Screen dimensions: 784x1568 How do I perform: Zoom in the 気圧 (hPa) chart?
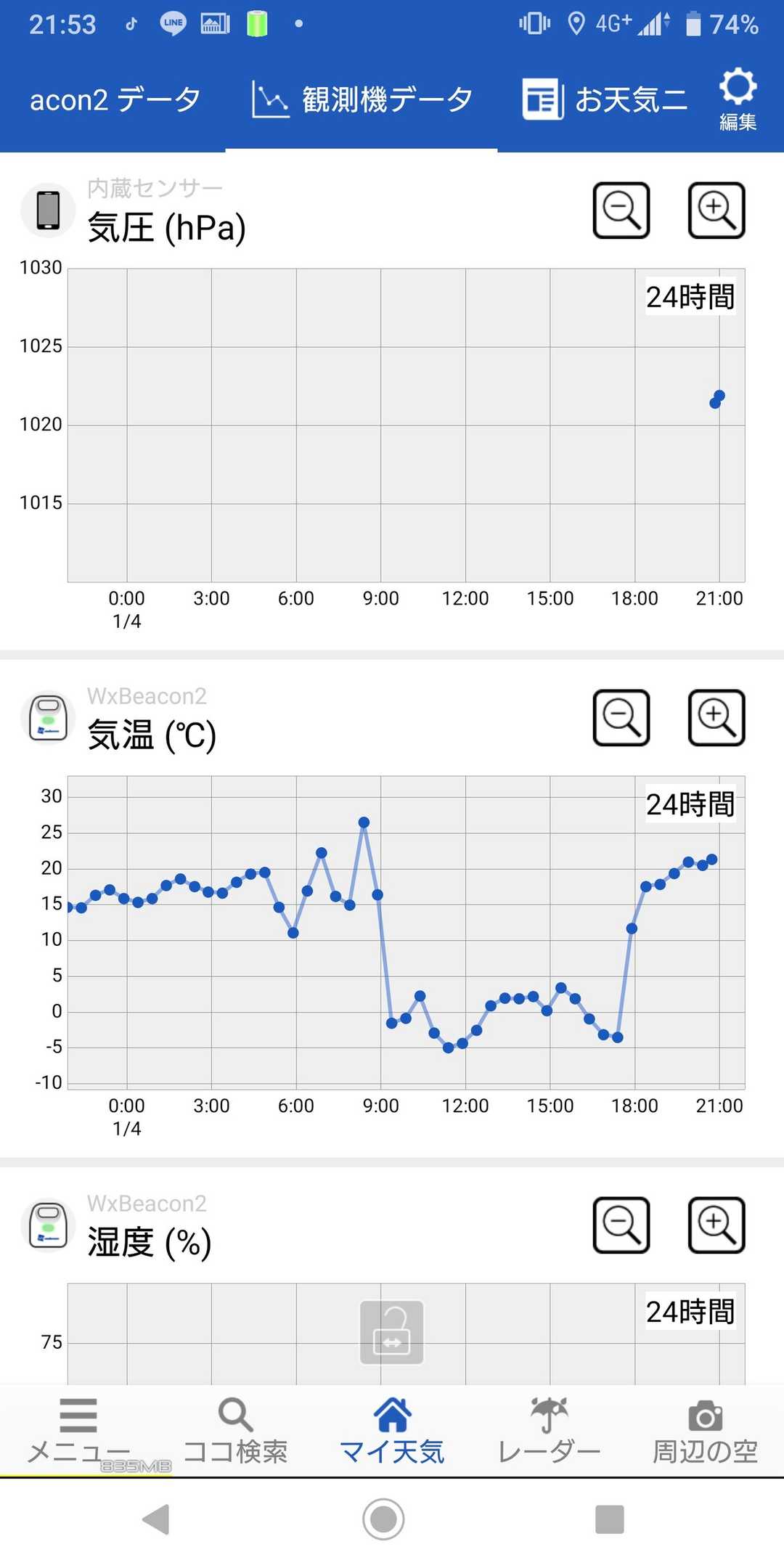tap(716, 211)
